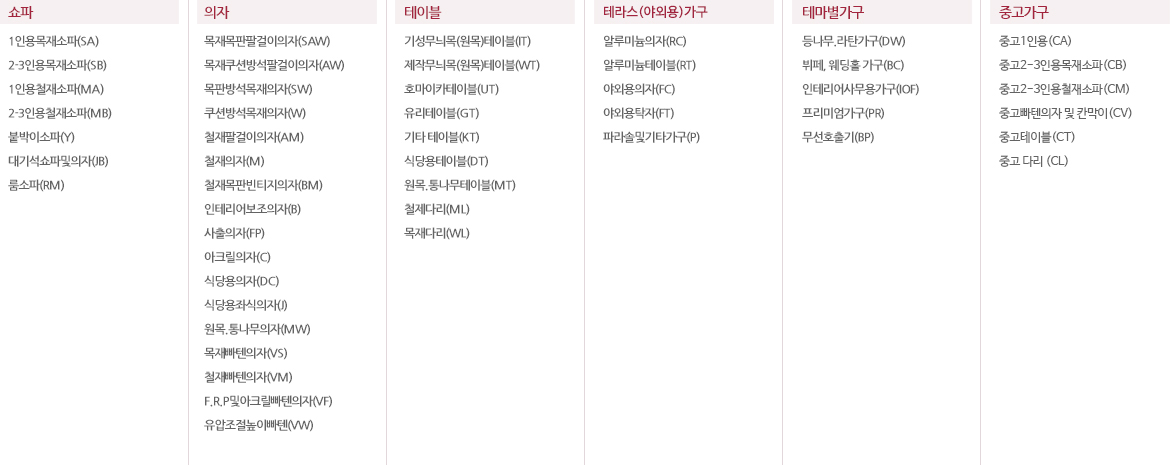This screenshot has height=465, width=1172.
Task: Open the 1인용목재소파(SA) category
Action: (53, 41)
